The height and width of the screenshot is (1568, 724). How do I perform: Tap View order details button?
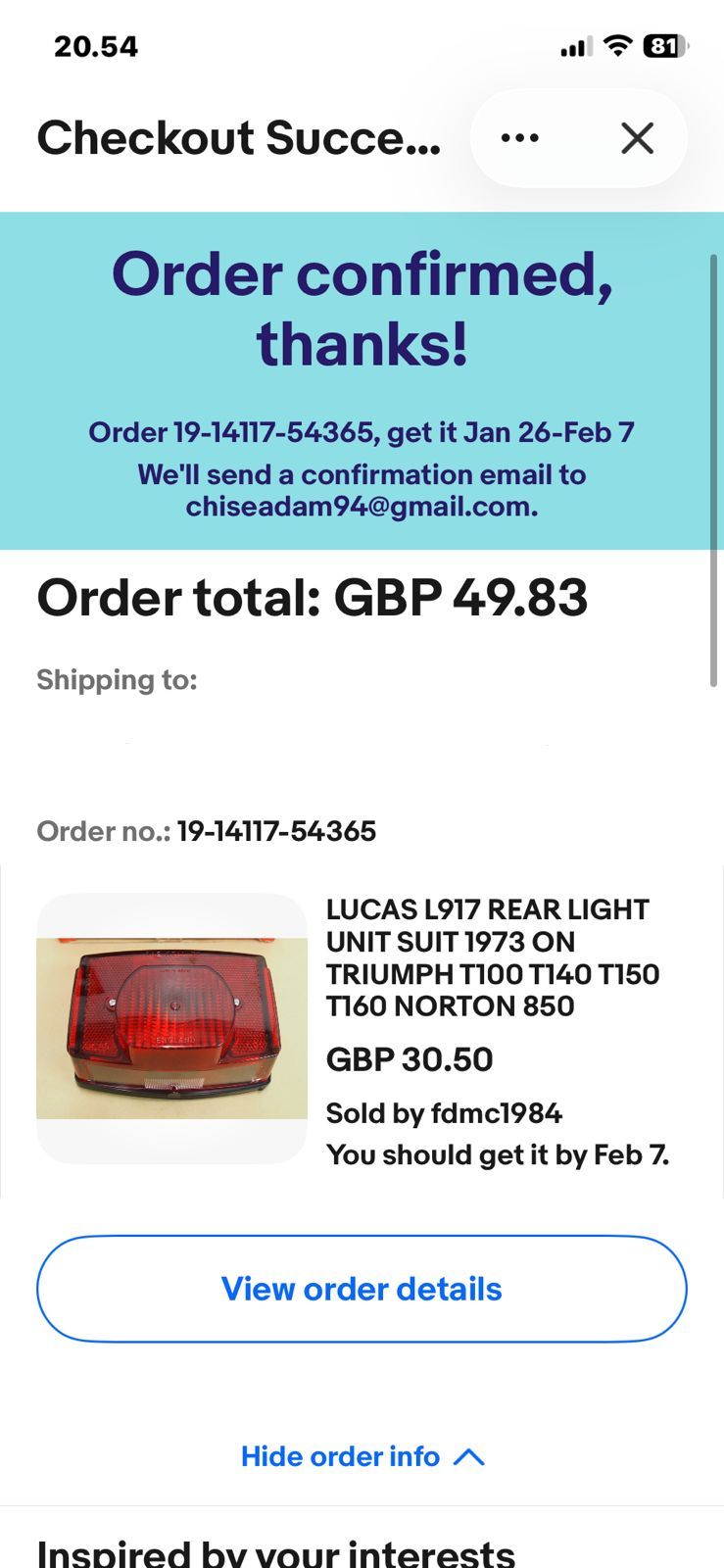click(362, 1289)
